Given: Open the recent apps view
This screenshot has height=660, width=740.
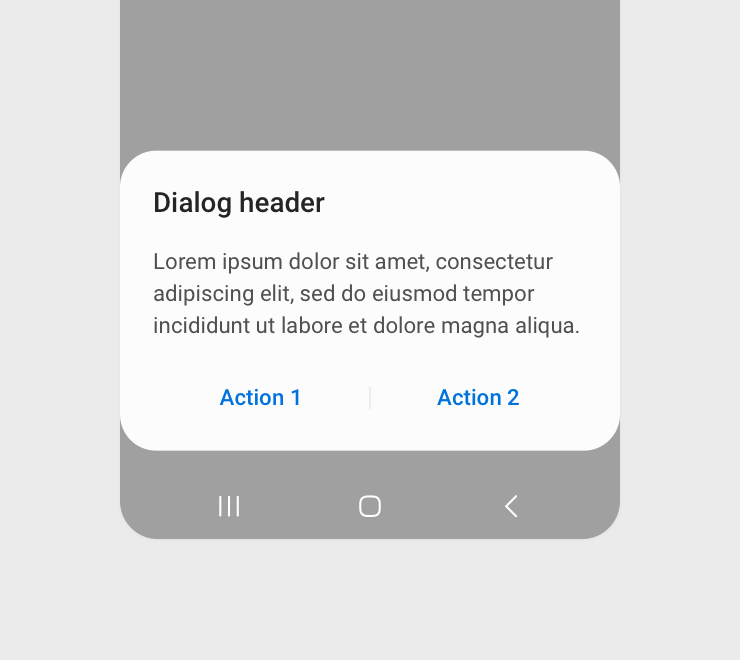Looking at the screenshot, I should click(x=229, y=506).
